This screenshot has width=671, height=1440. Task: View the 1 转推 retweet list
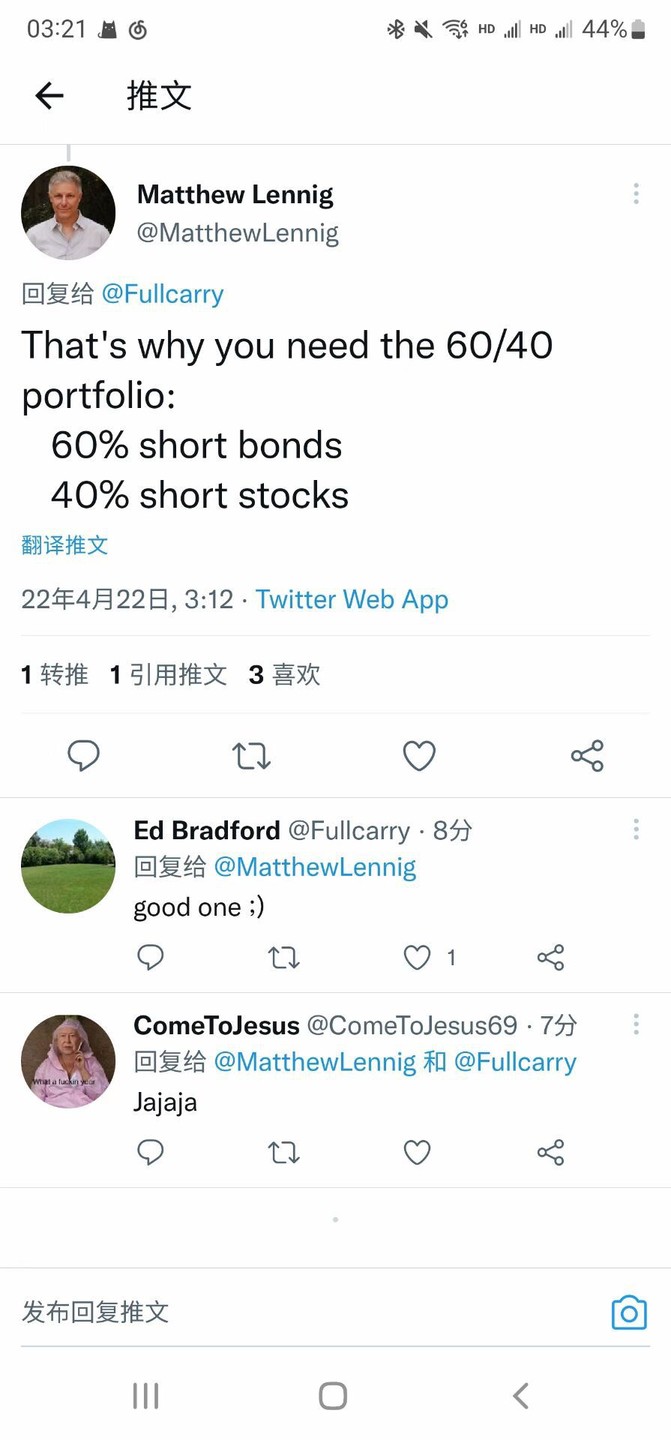click(x=55, y=675)
